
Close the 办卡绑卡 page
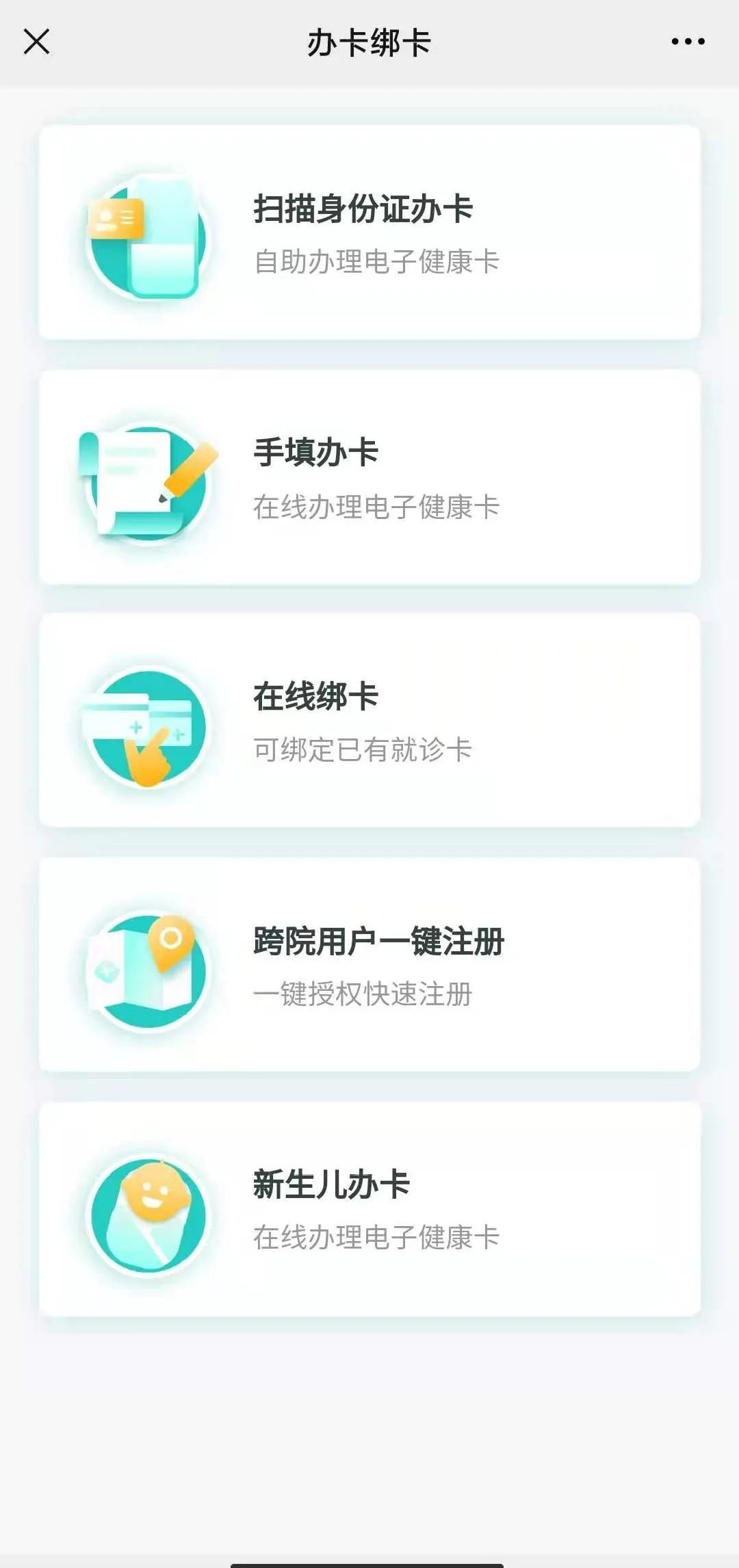pos(37,42)
